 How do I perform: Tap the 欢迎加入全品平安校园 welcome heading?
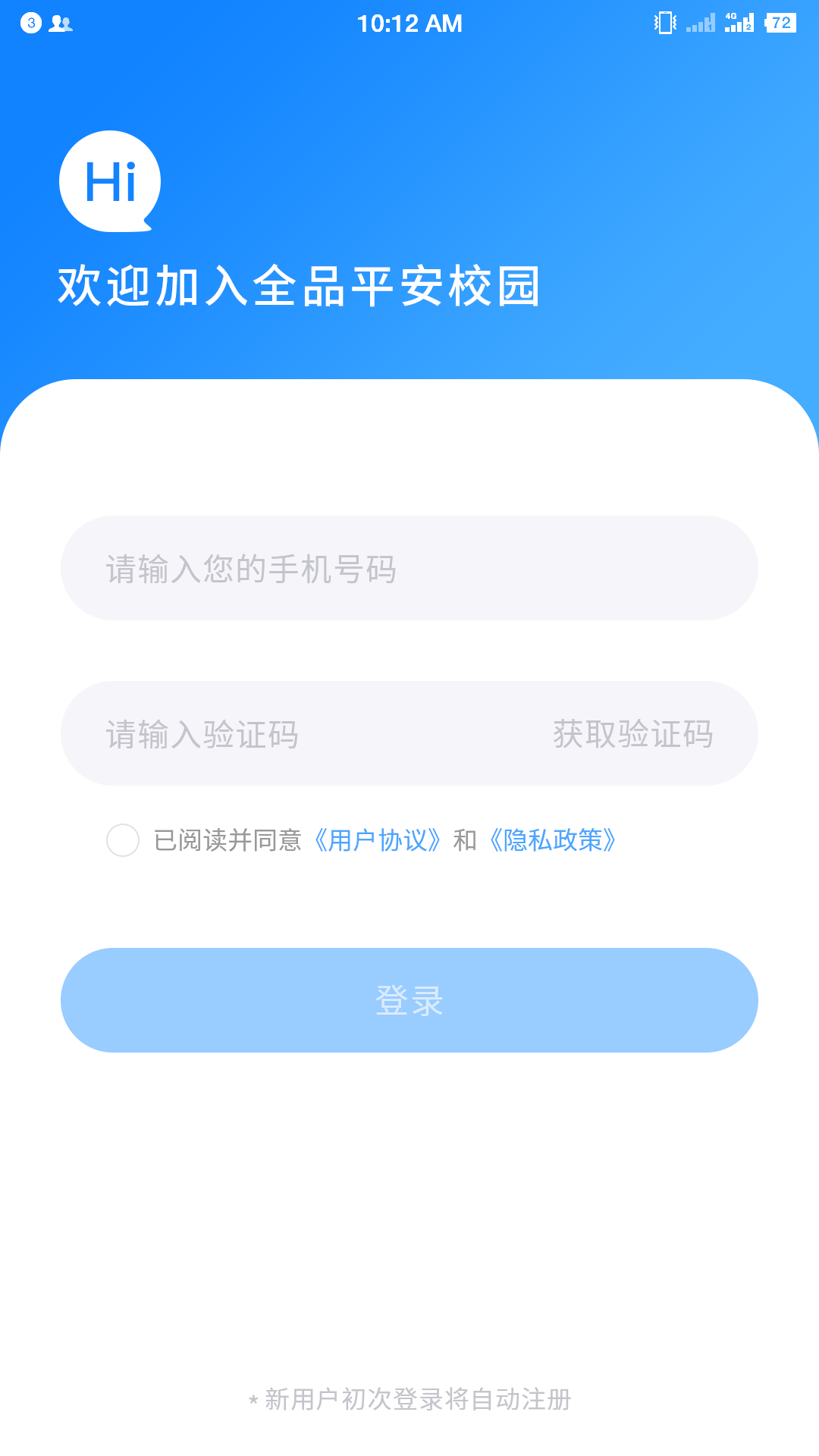pyautogui.click(x=303, y=284)
